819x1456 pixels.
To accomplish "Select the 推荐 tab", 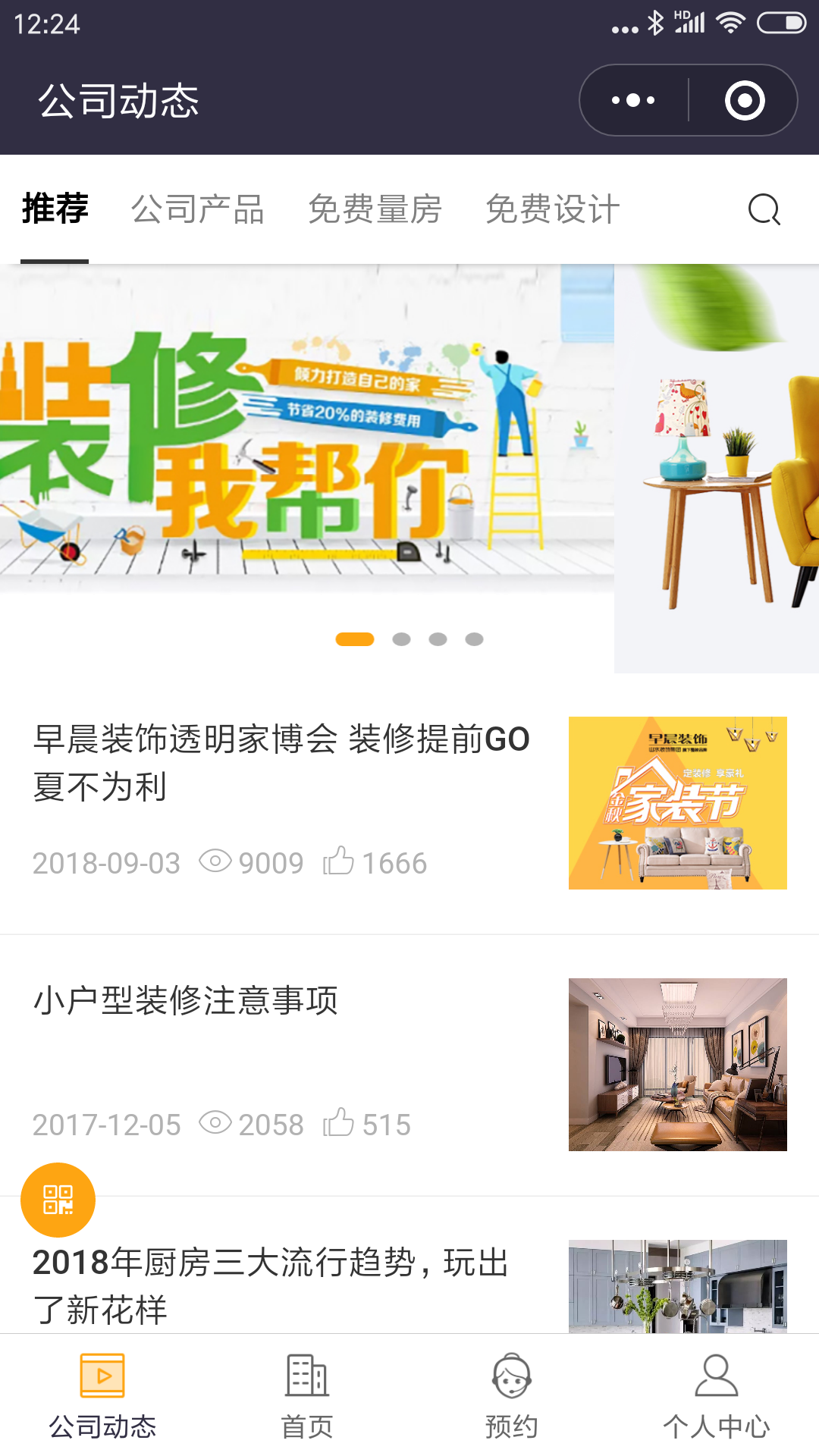I will pyautogui.click(x=55, y=209).
